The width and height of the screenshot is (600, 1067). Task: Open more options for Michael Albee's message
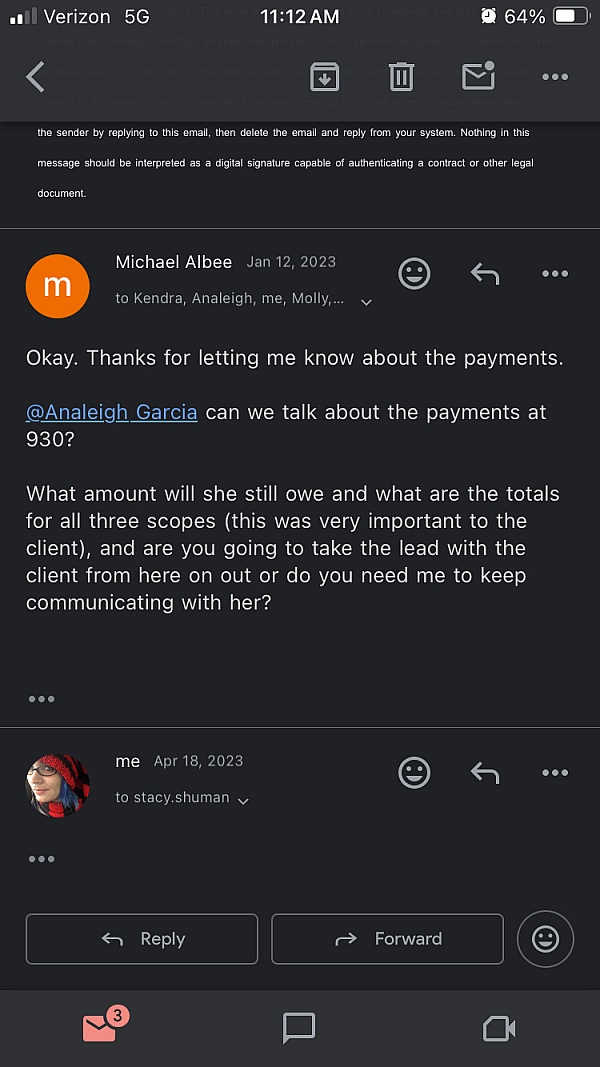coord(554,273)
